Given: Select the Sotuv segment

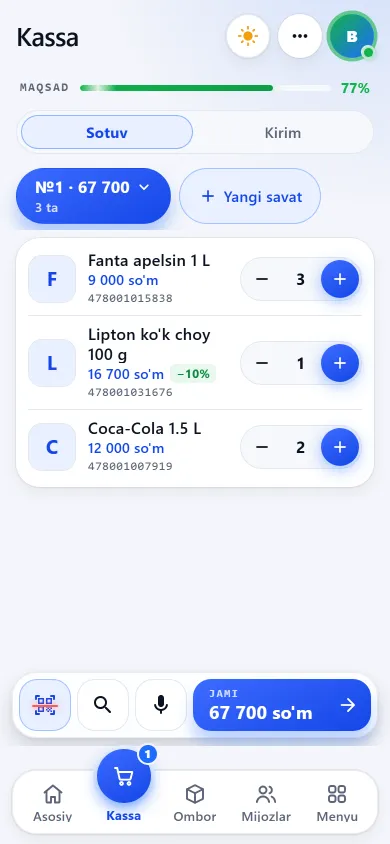Looking at the screenshot, I should pos(107,132).
